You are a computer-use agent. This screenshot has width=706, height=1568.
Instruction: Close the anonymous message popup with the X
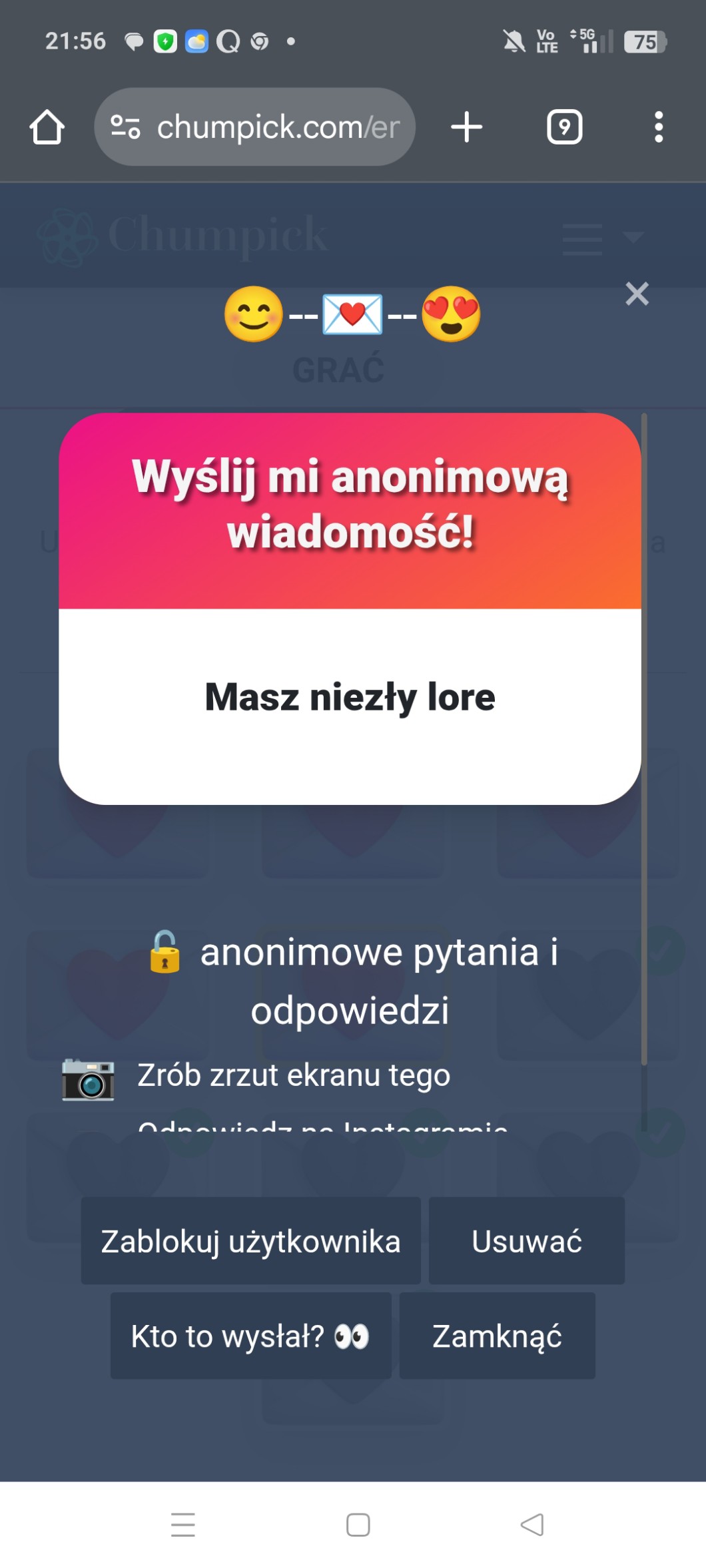tap(637, 294)
